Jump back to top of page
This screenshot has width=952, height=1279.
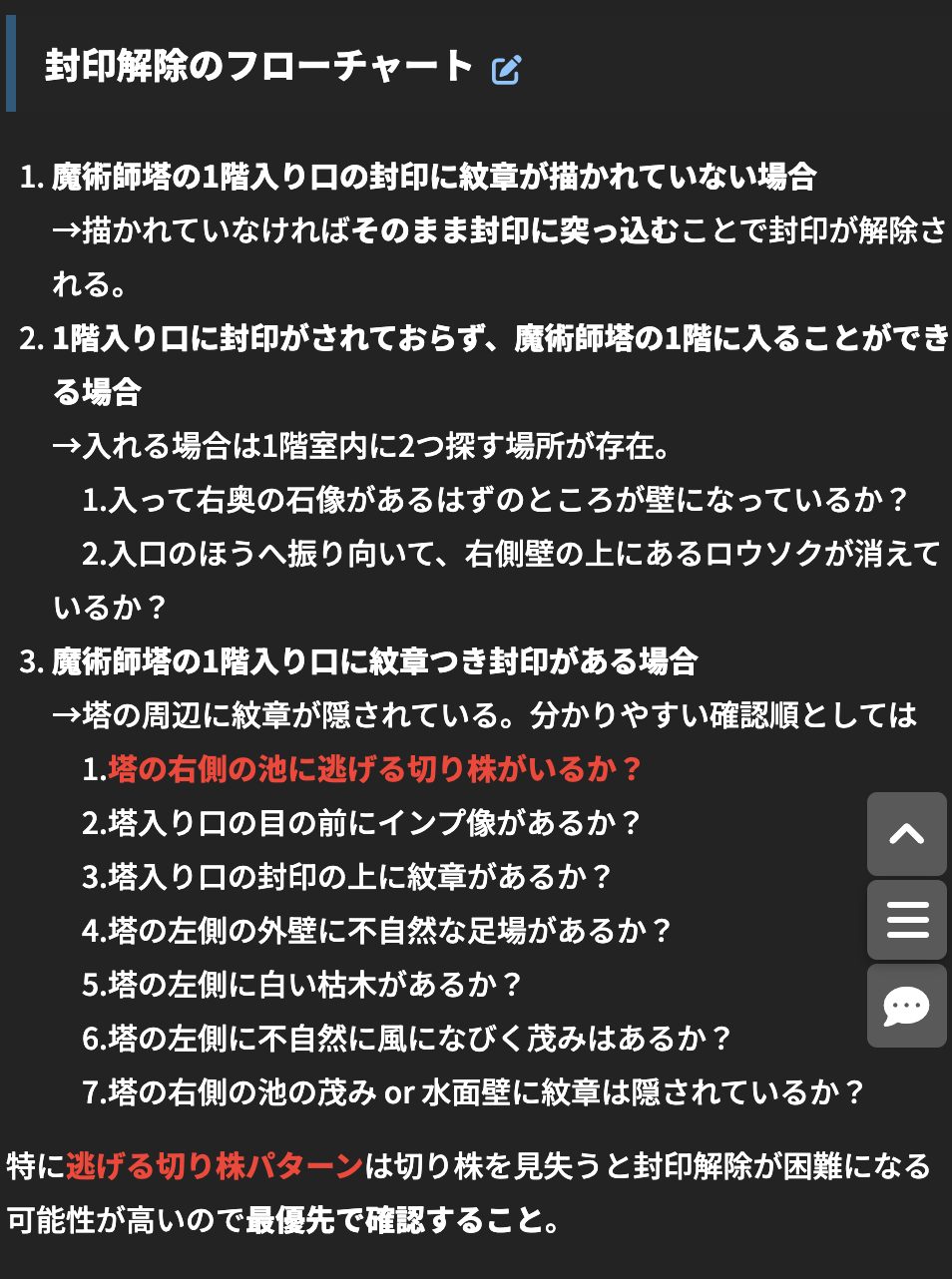tap(906, 834)
